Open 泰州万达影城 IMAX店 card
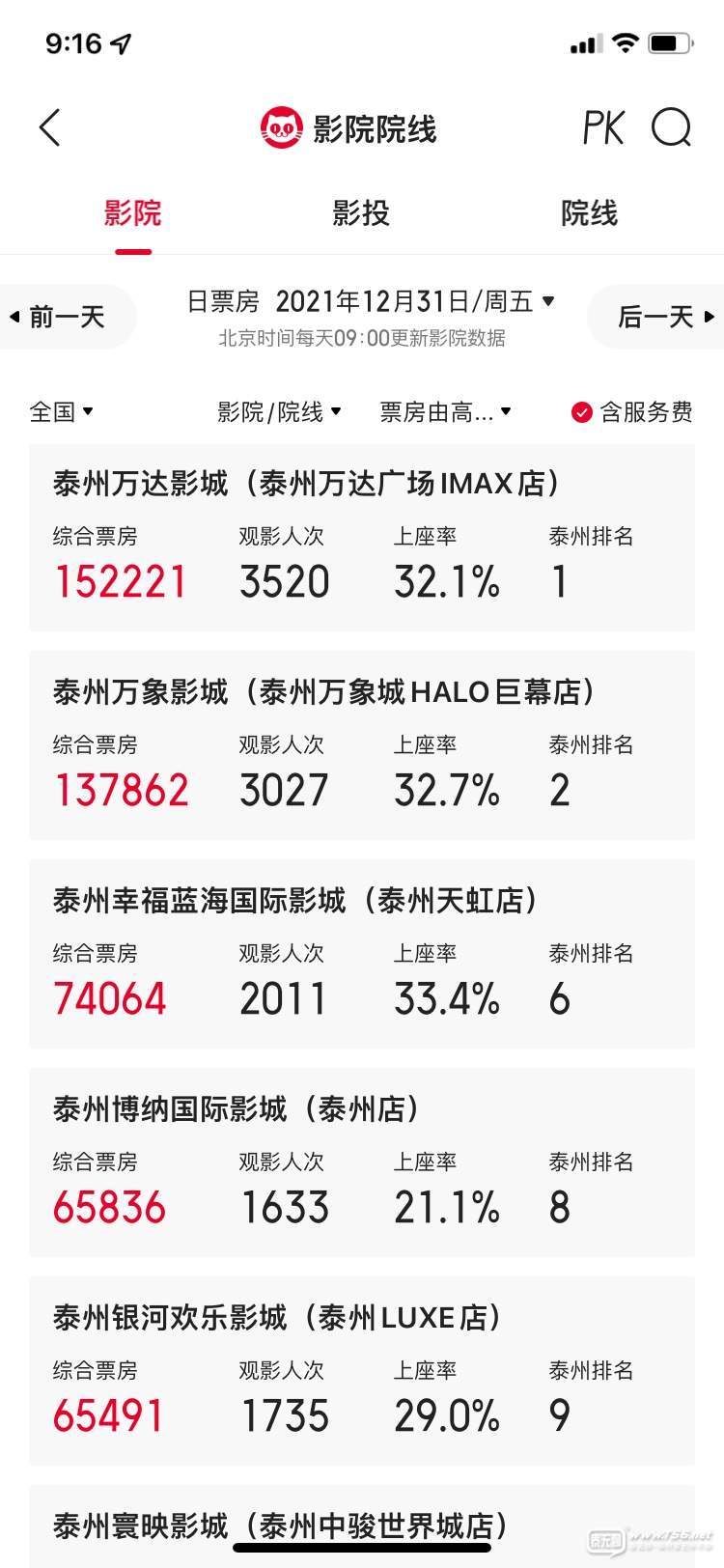Screen dimensions: 724x1568 [x=362, y=539]
